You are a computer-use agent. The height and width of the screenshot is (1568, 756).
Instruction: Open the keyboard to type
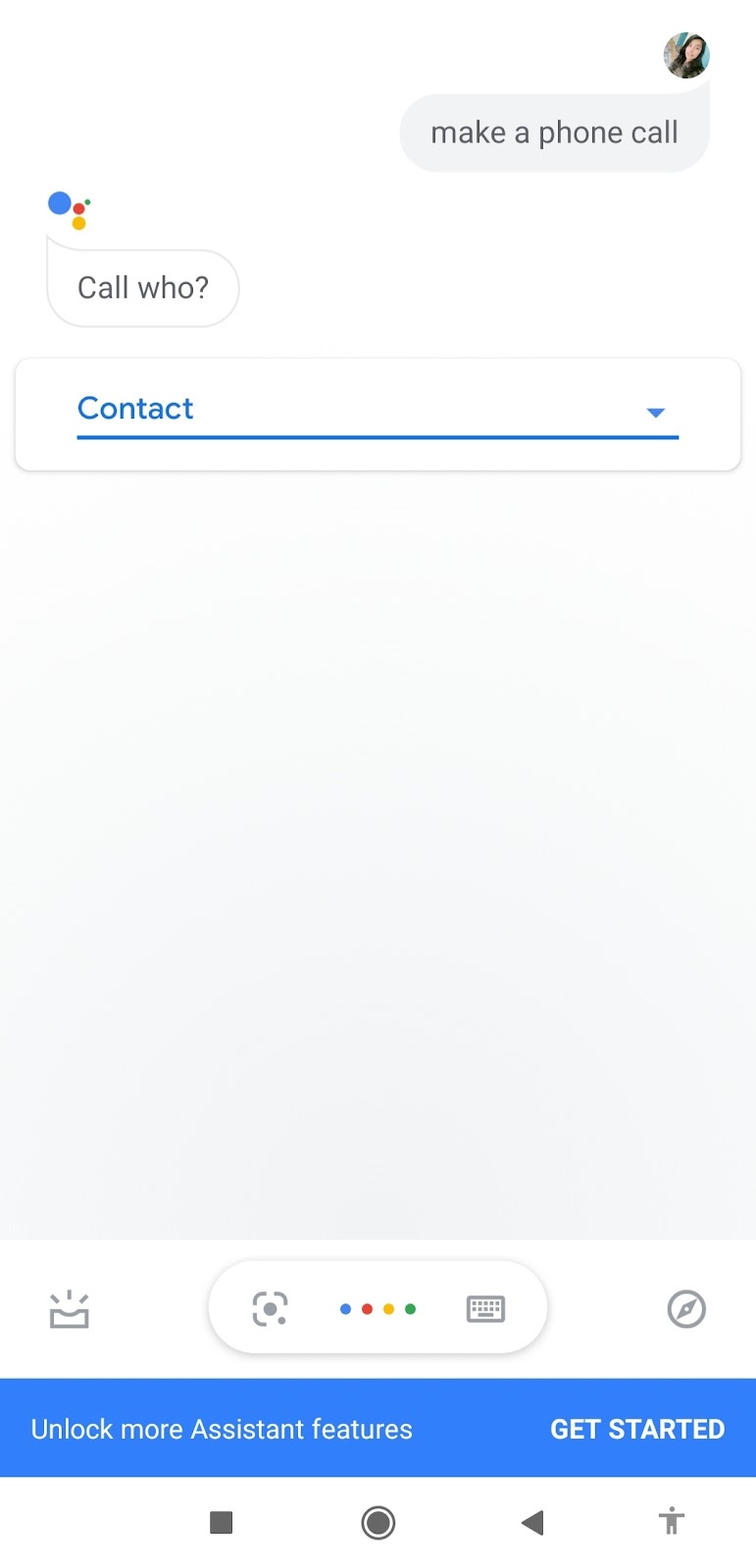click(485, 1308)
